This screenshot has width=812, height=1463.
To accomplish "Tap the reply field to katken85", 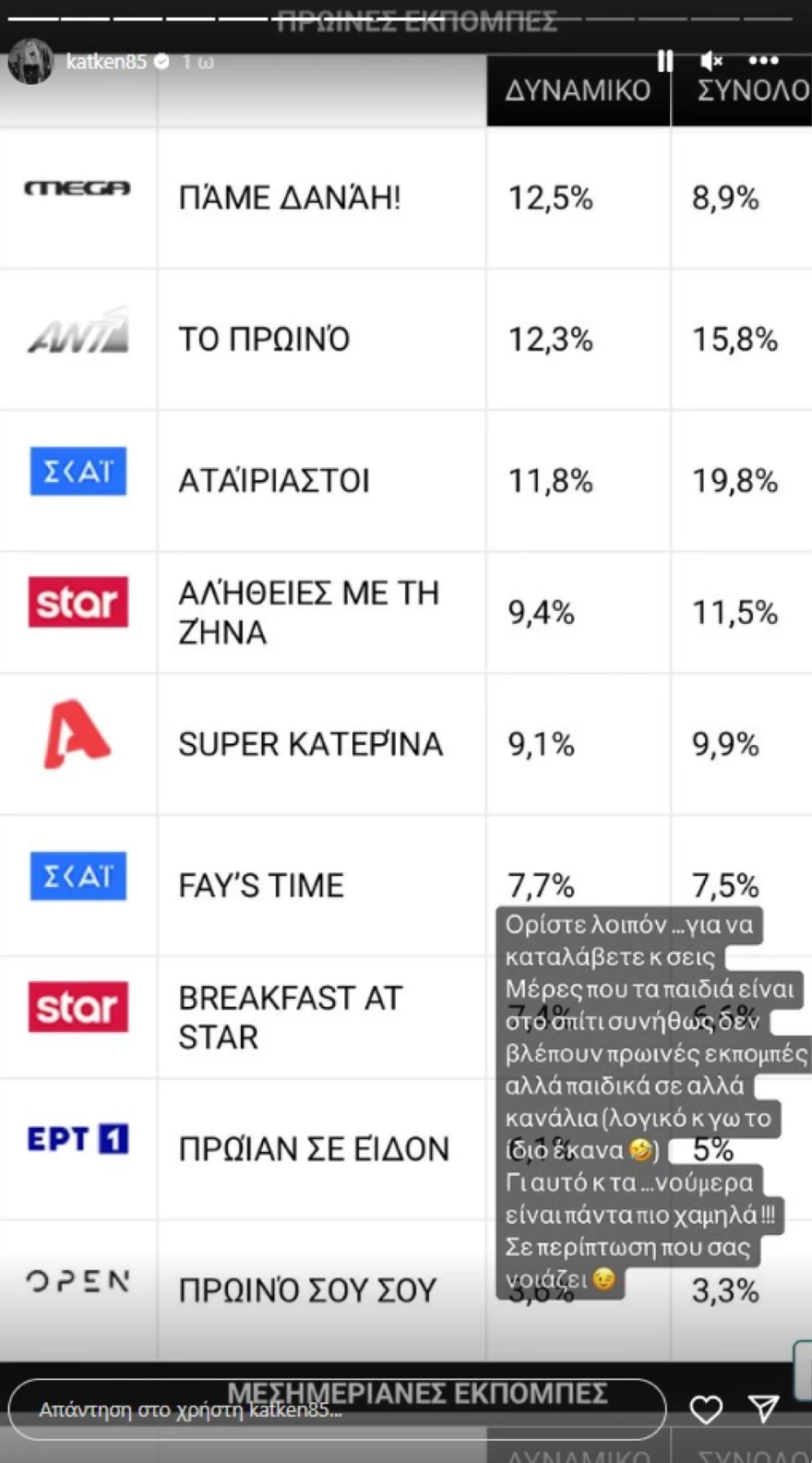I will [337, 1409].
